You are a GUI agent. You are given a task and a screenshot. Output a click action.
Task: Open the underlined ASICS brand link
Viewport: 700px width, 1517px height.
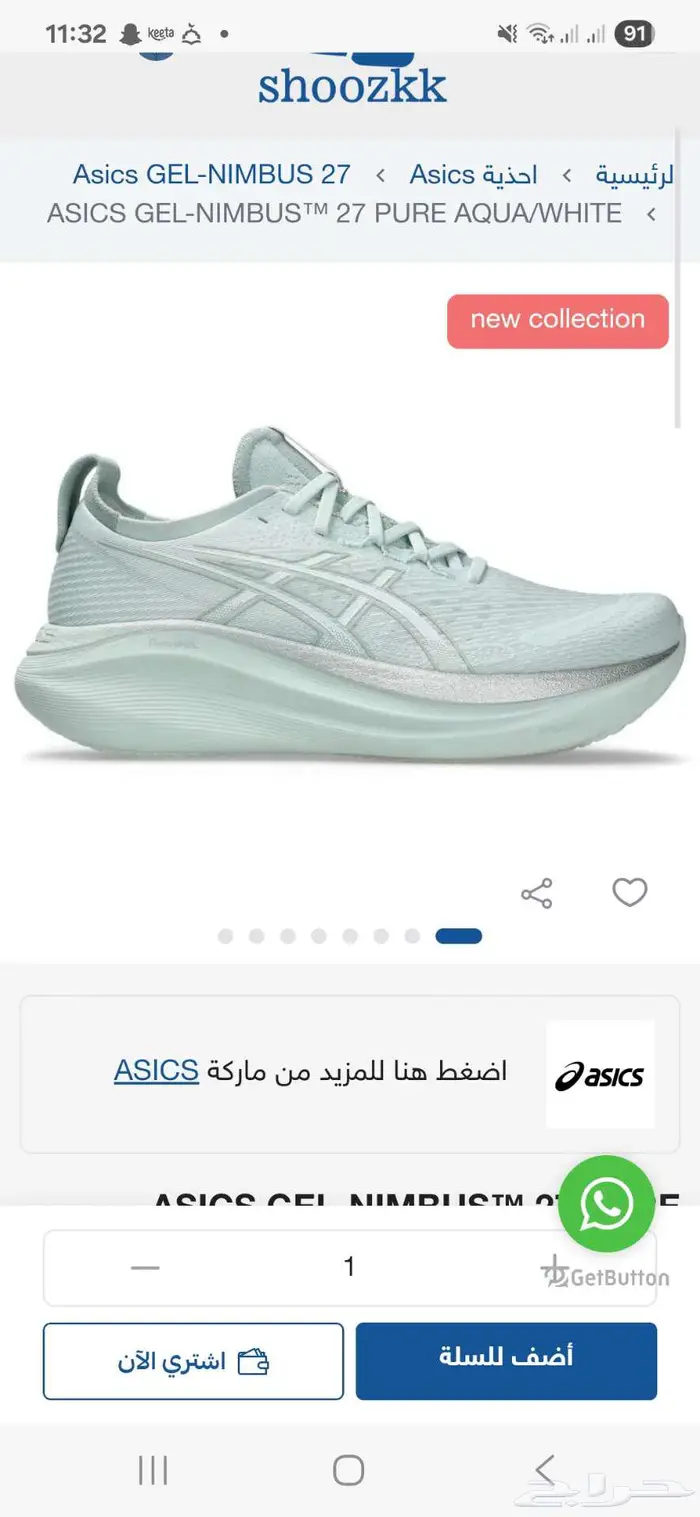point(156,1070)
